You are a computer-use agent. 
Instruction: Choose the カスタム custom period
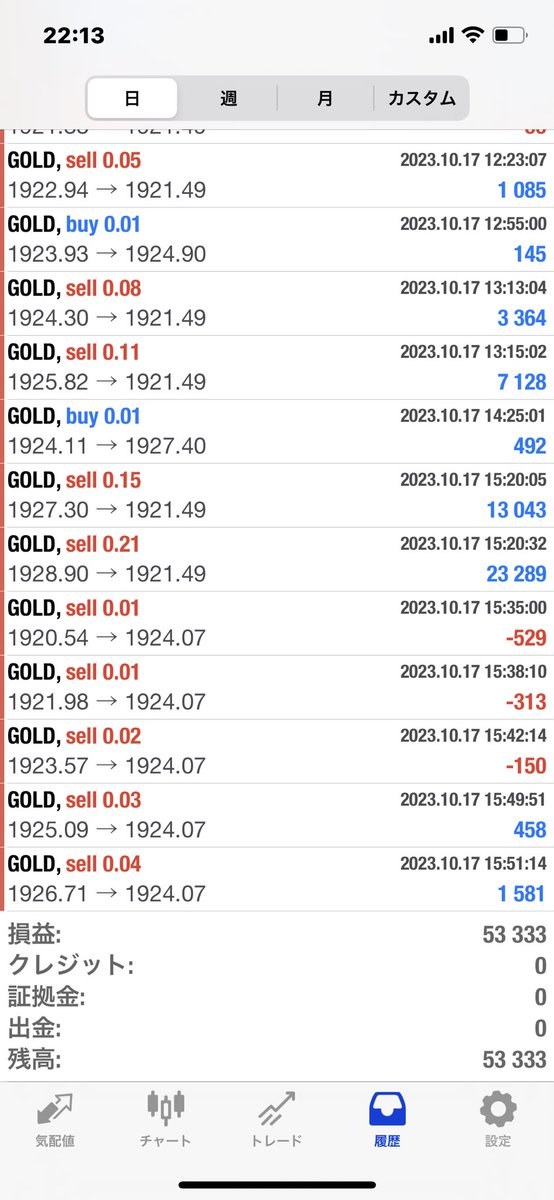point(420,99)
